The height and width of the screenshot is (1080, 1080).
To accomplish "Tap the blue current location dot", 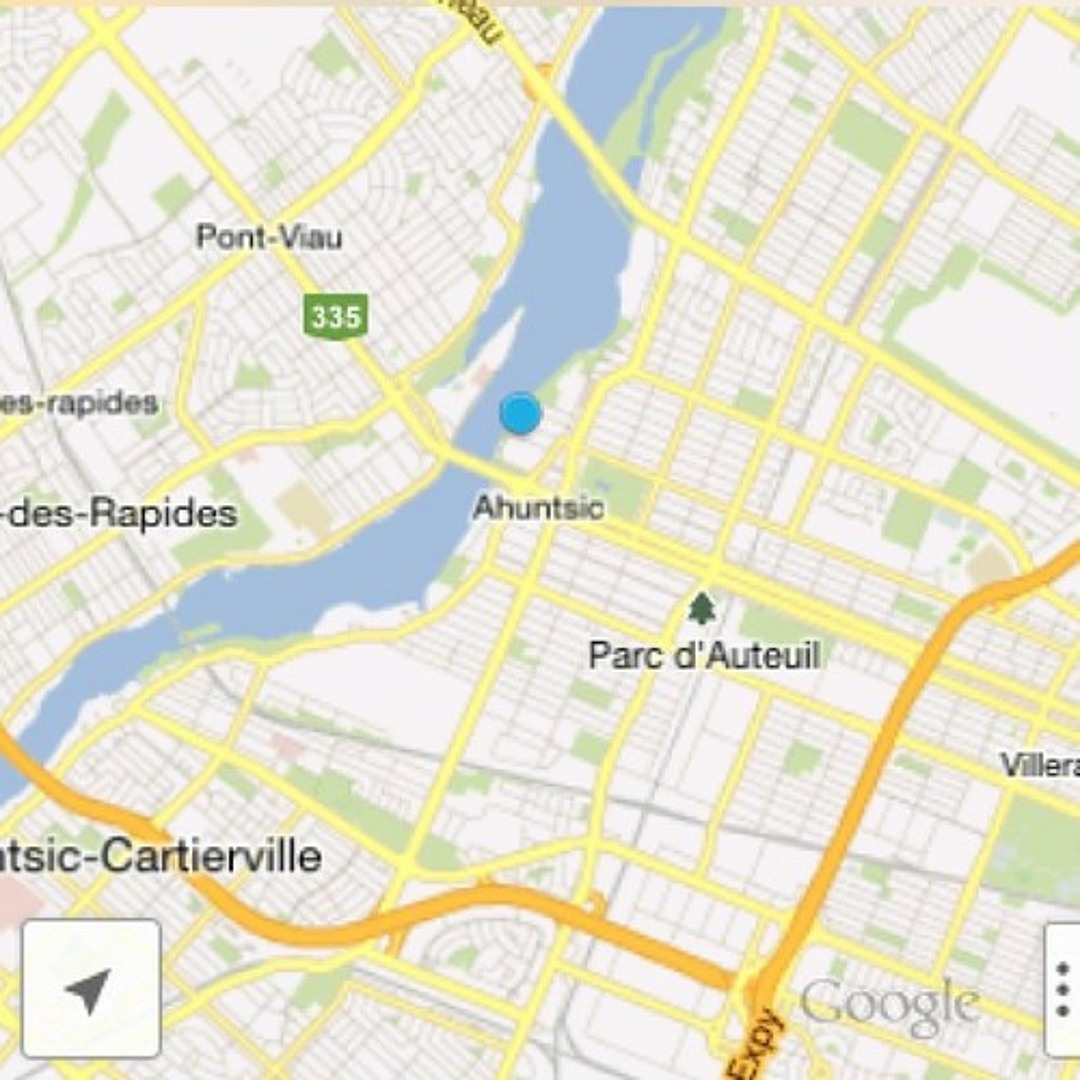I will click(520, 413).
